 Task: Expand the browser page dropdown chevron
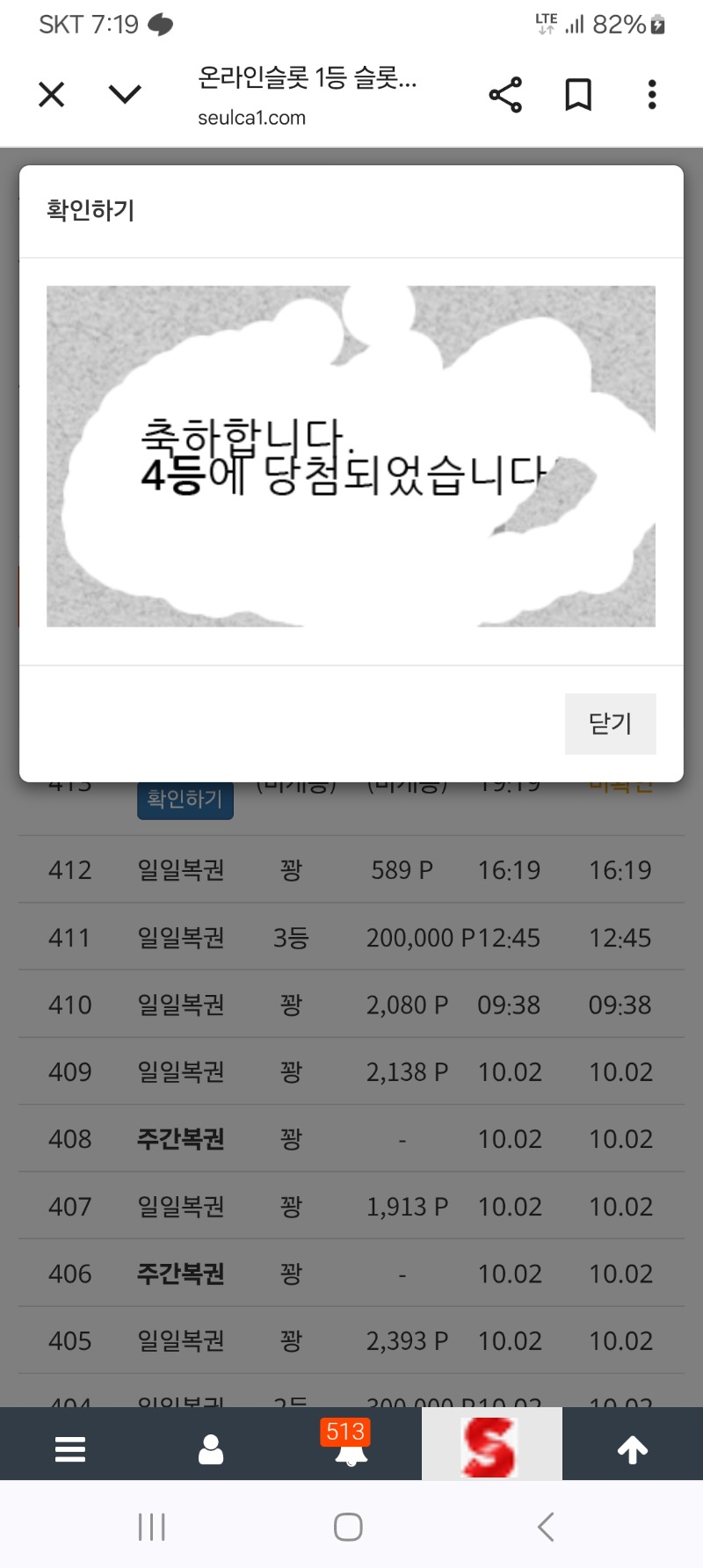coord(125,94)
